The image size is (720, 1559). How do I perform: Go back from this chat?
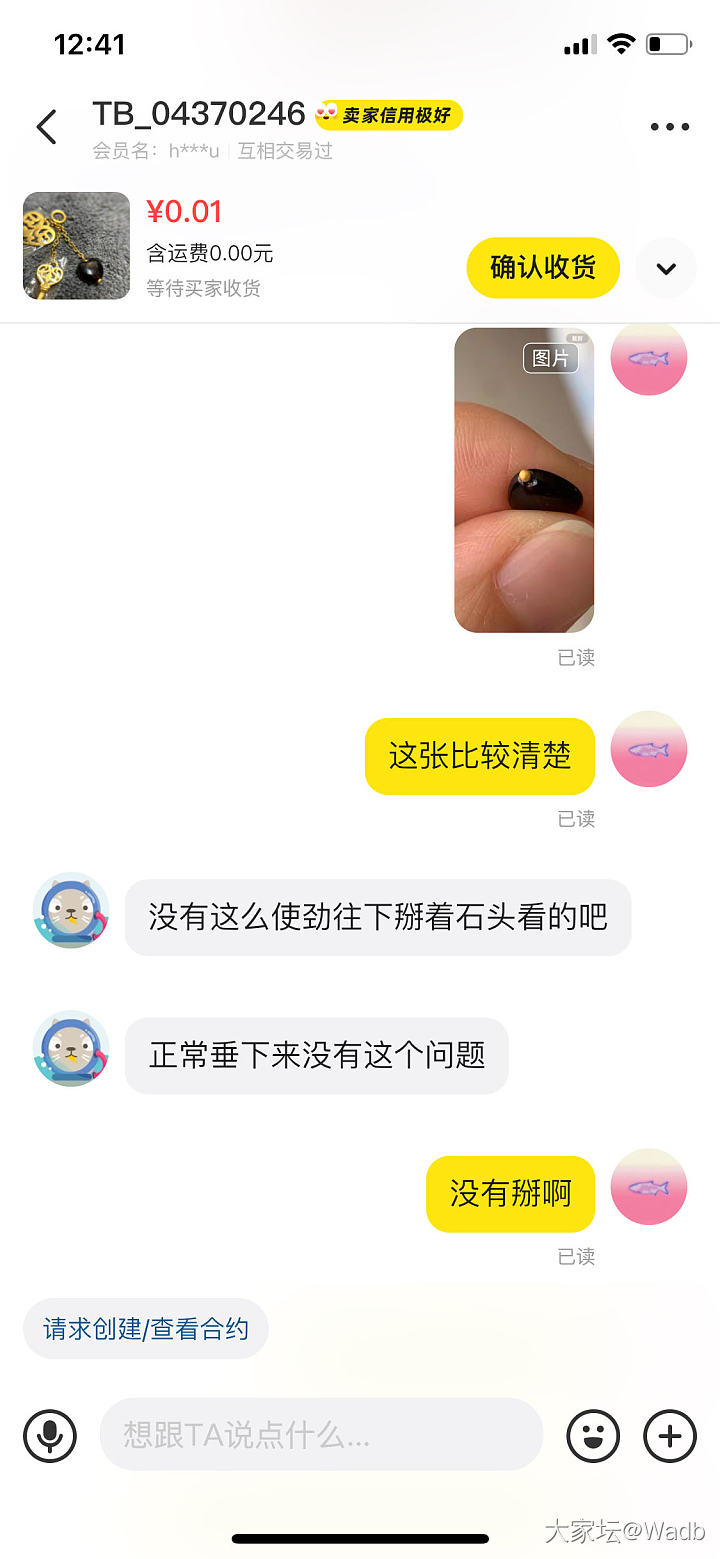46,127
